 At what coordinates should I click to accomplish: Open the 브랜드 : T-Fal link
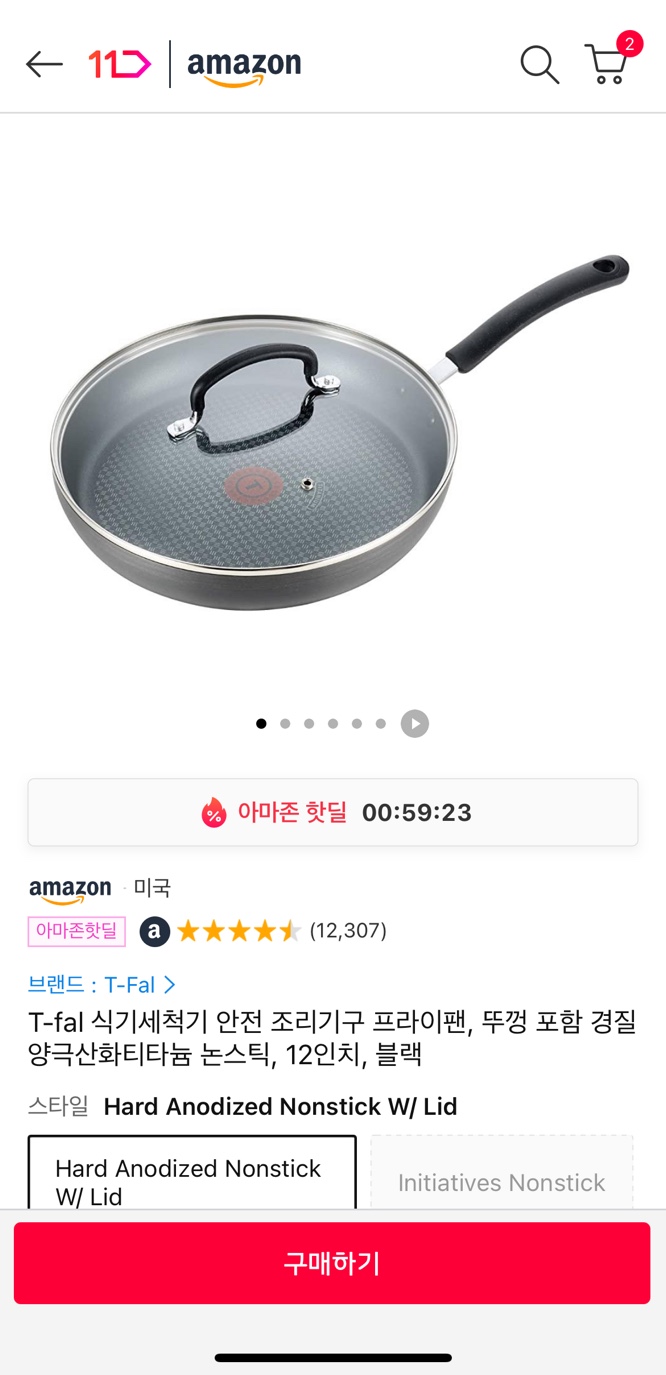click(x=102, y=985)
